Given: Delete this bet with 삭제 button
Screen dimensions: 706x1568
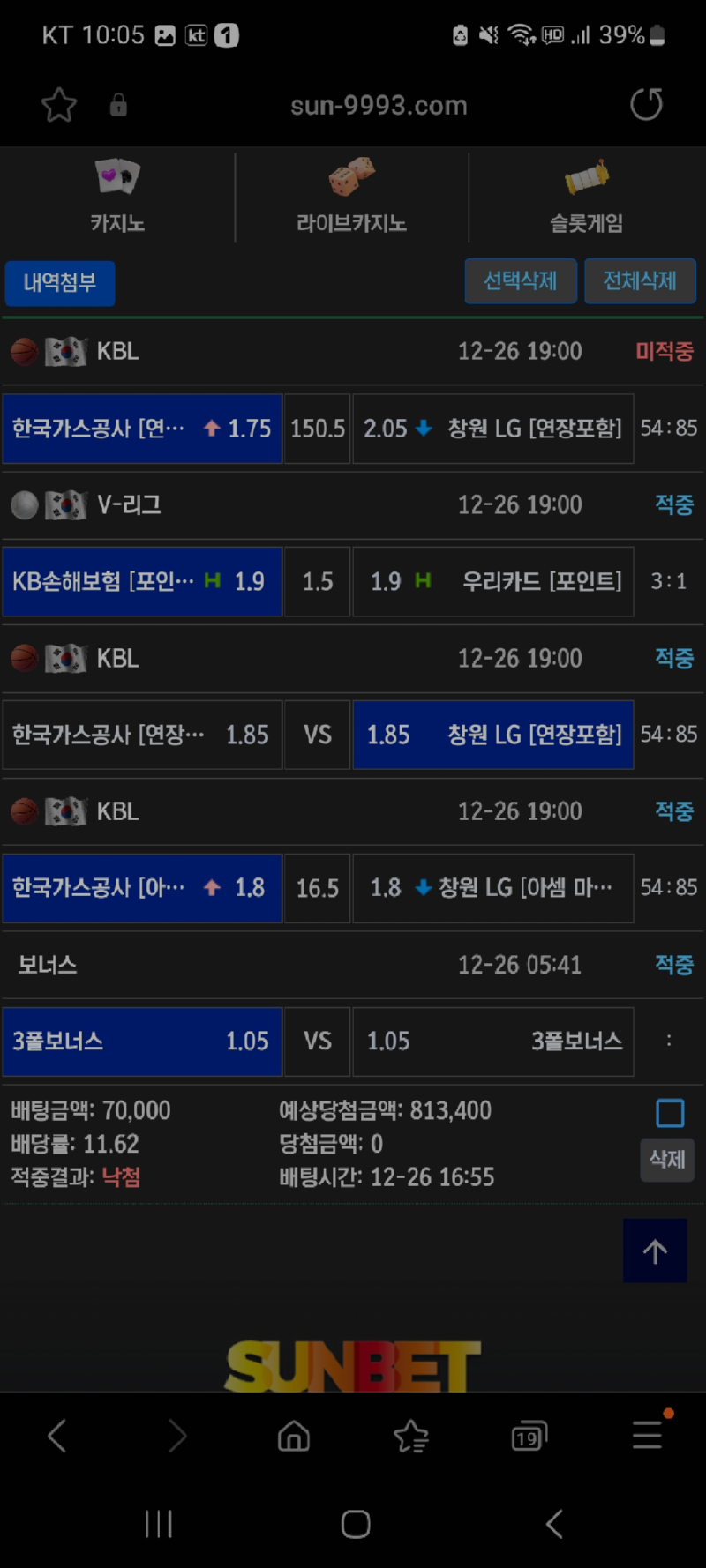Looking at the screenshot, I should point(667,1159).
